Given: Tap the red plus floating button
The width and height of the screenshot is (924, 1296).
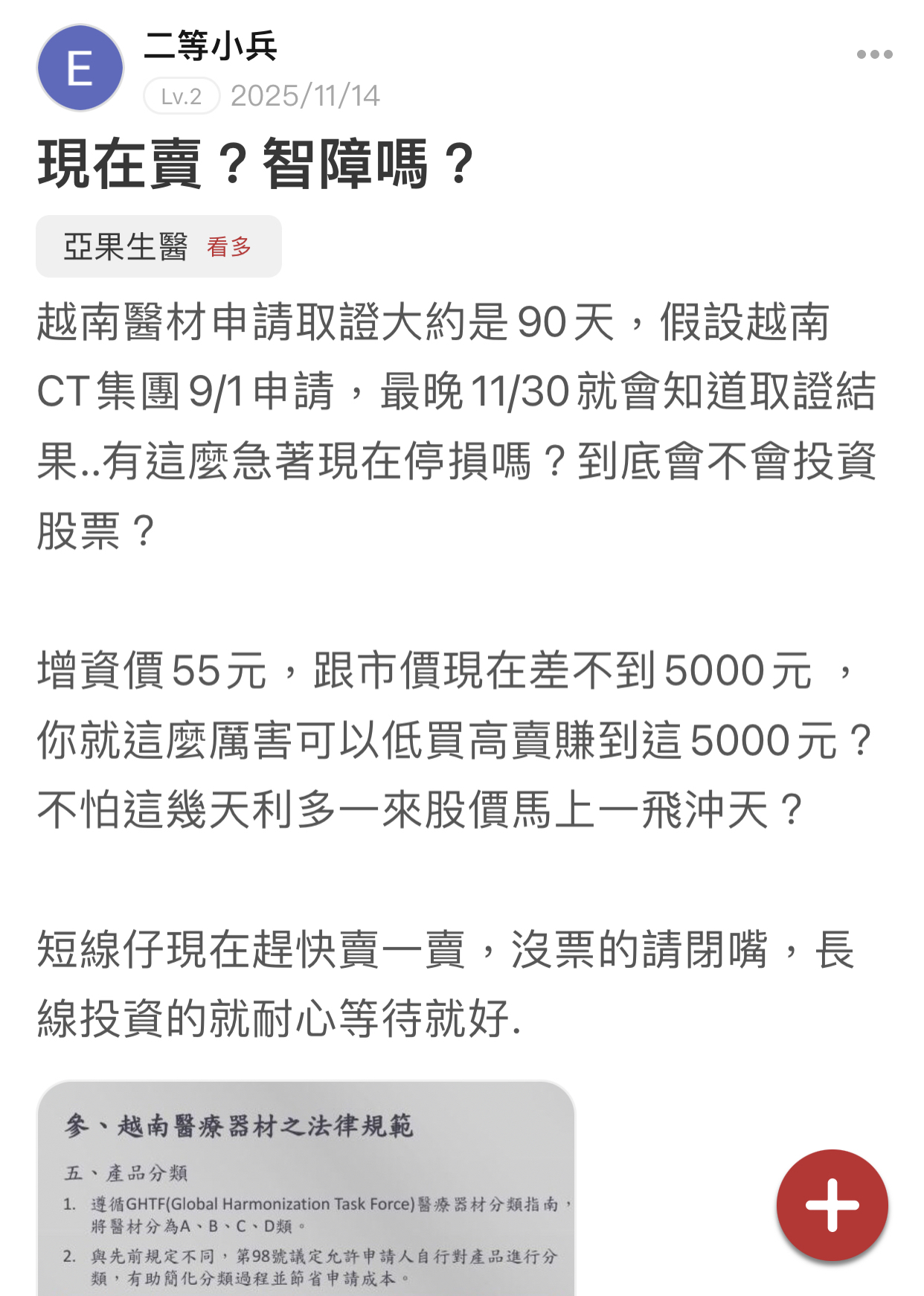Looking at the screenshot, I should click(832, 1204).
